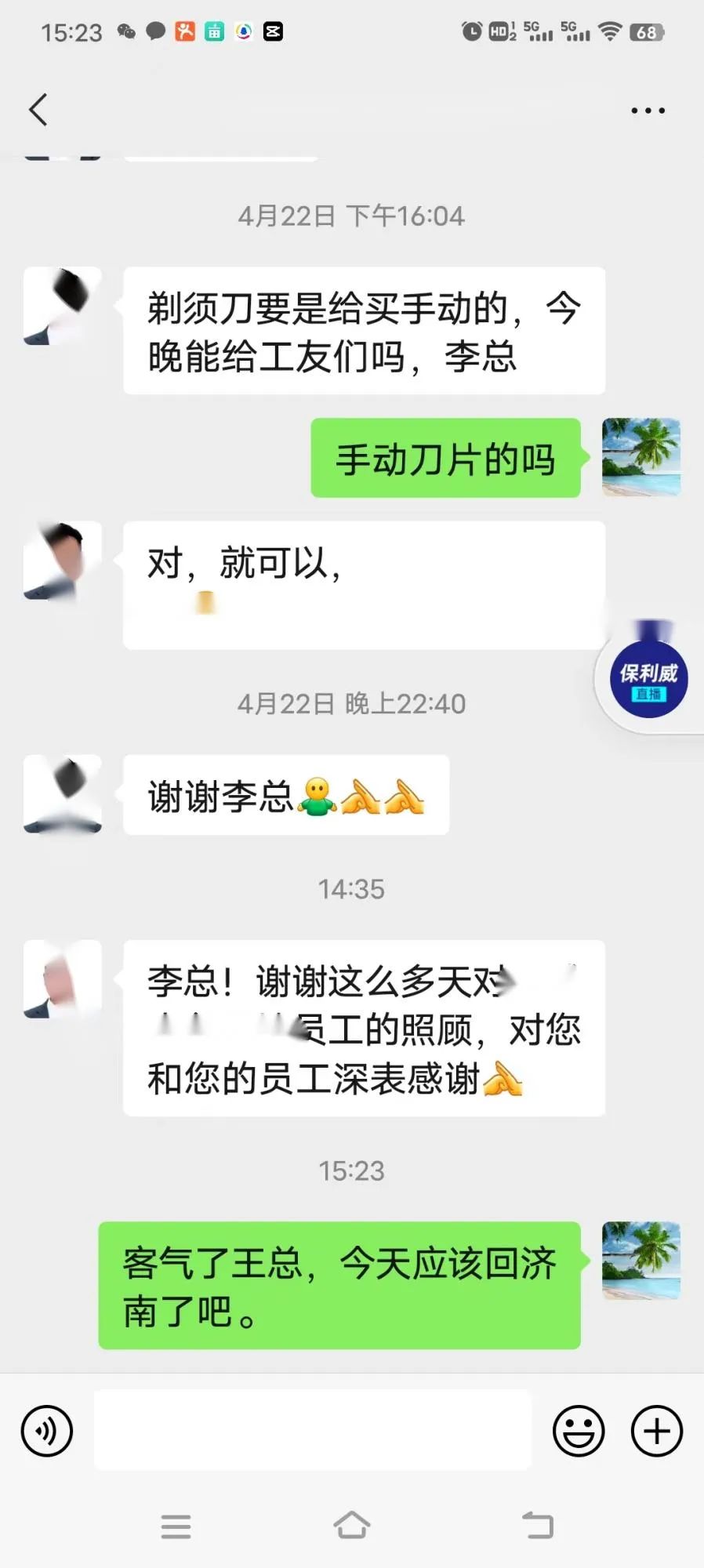The height and width of the screenshot is (1568, 704).
Task: Open my palm tree avatar beside 手动刀片的吗
Action: 640,457
